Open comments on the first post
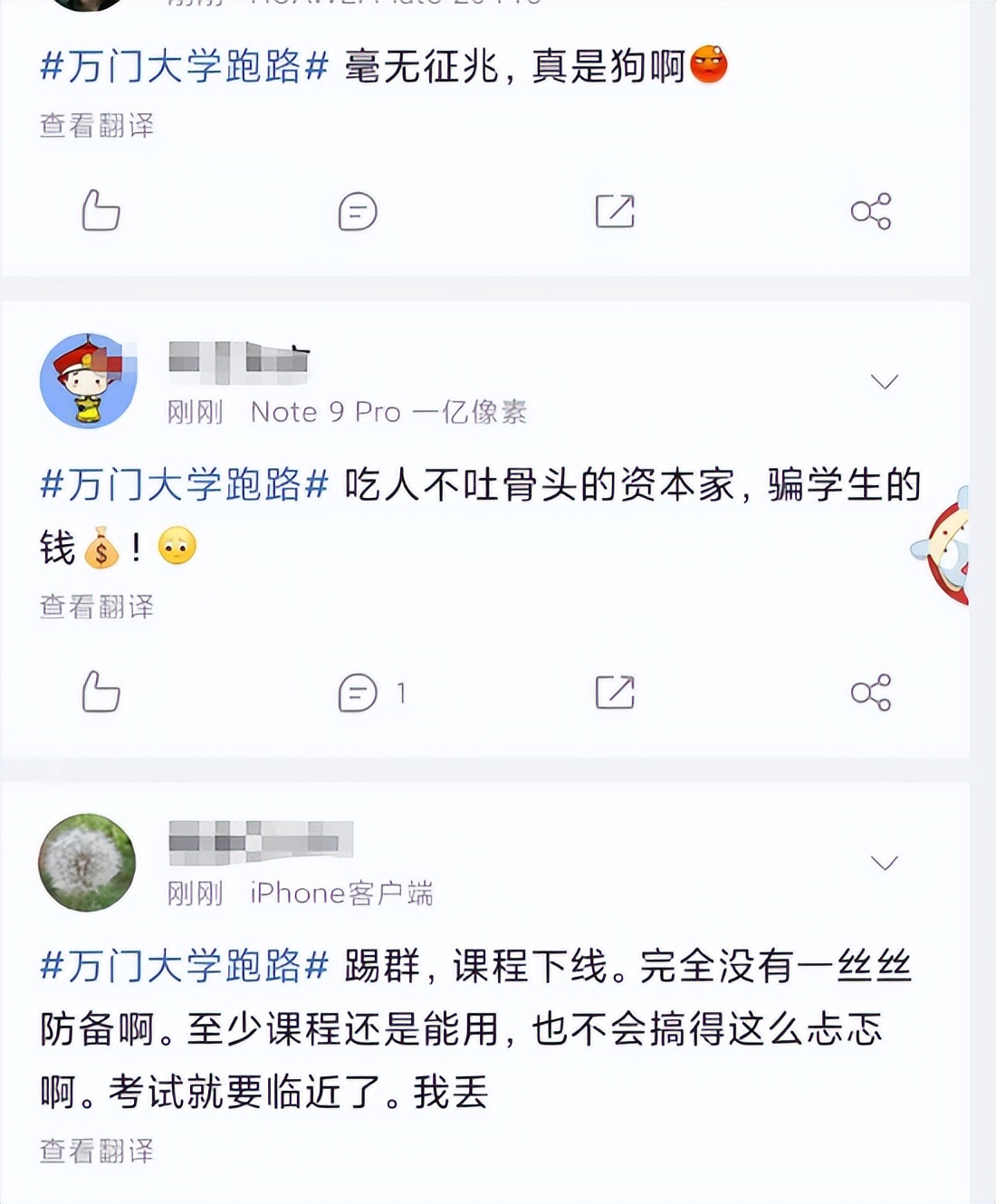The image size is (996, 1204). [x=358, y=212]
